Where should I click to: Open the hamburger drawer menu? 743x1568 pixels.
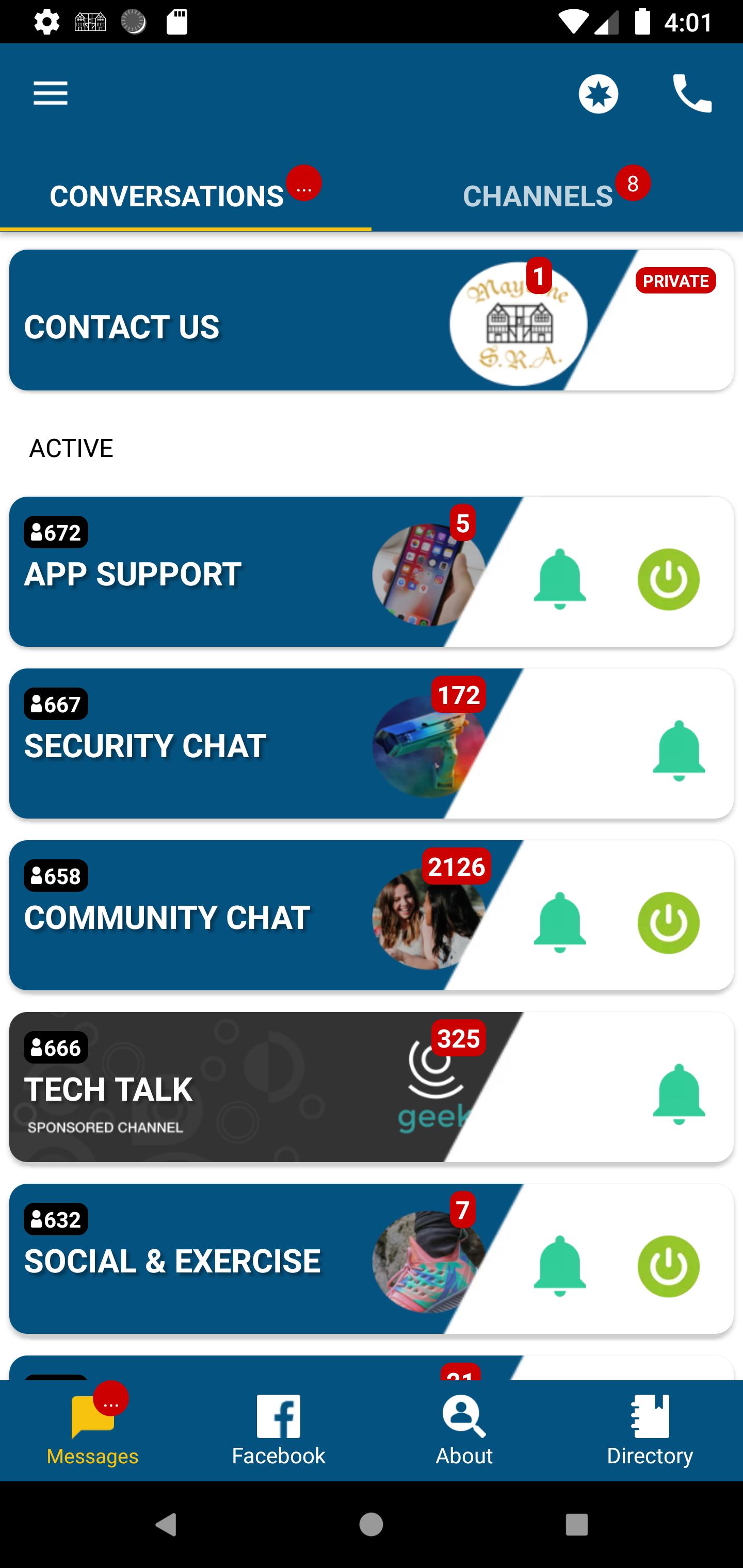pyautogui.click(x=51, y=94)
